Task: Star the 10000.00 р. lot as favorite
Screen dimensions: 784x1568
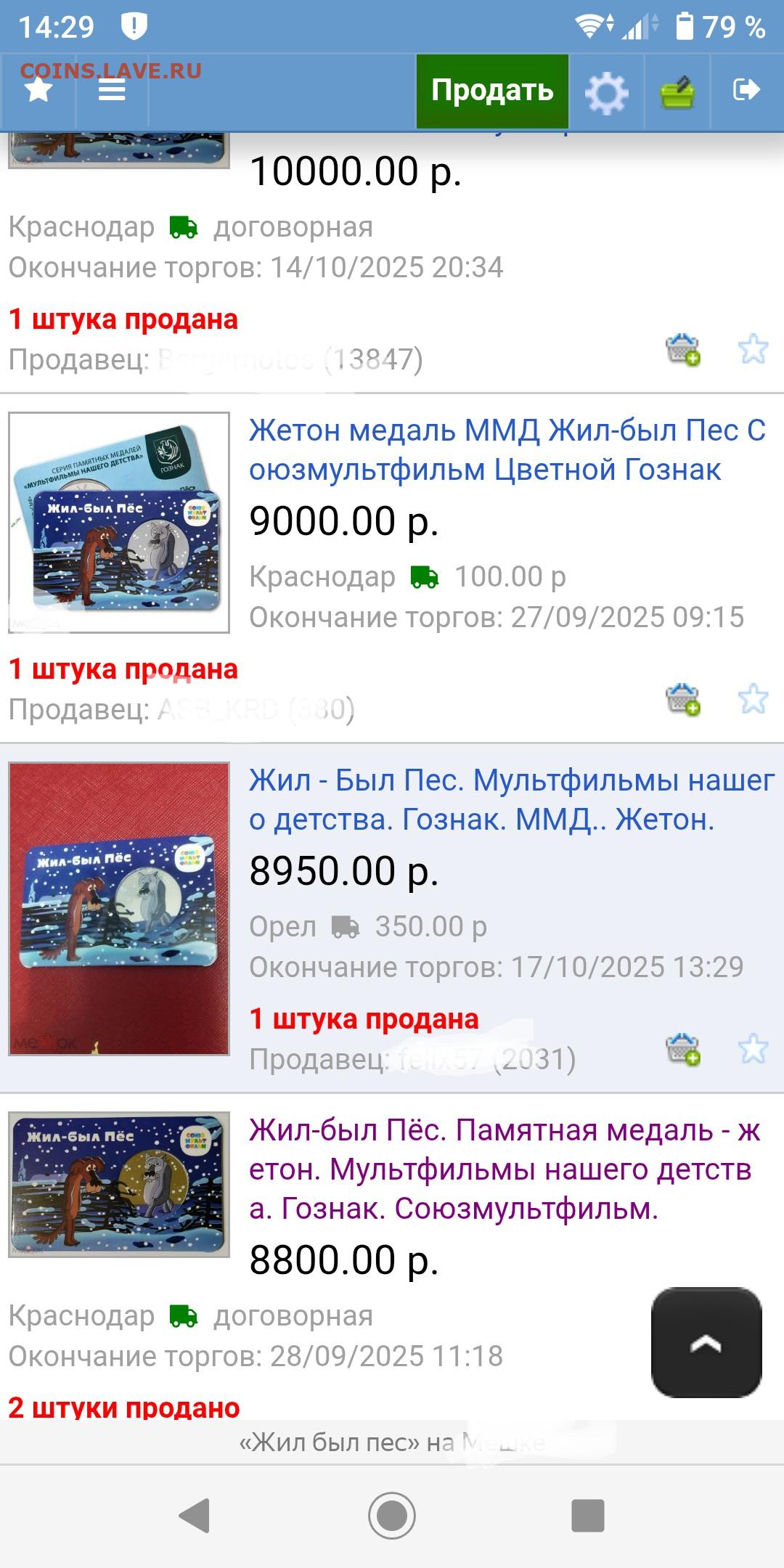Action: point(753,350)
